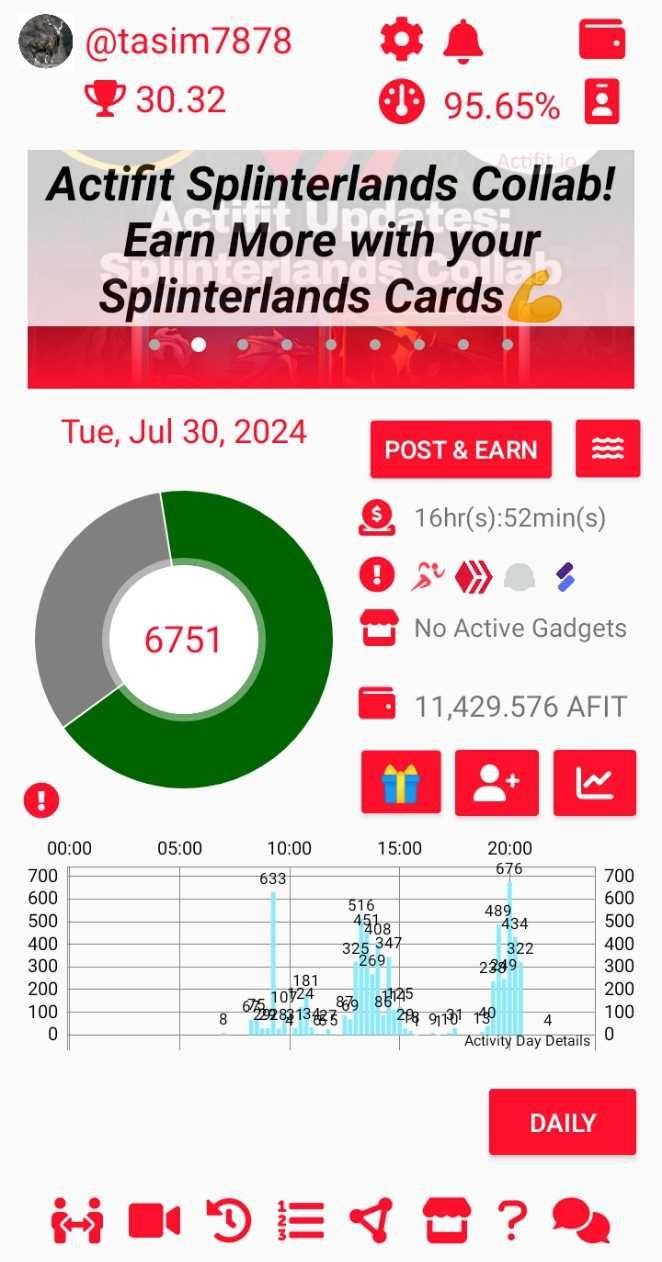Open the wallet icon at top

pyautogui.click(x=602, y=41)
